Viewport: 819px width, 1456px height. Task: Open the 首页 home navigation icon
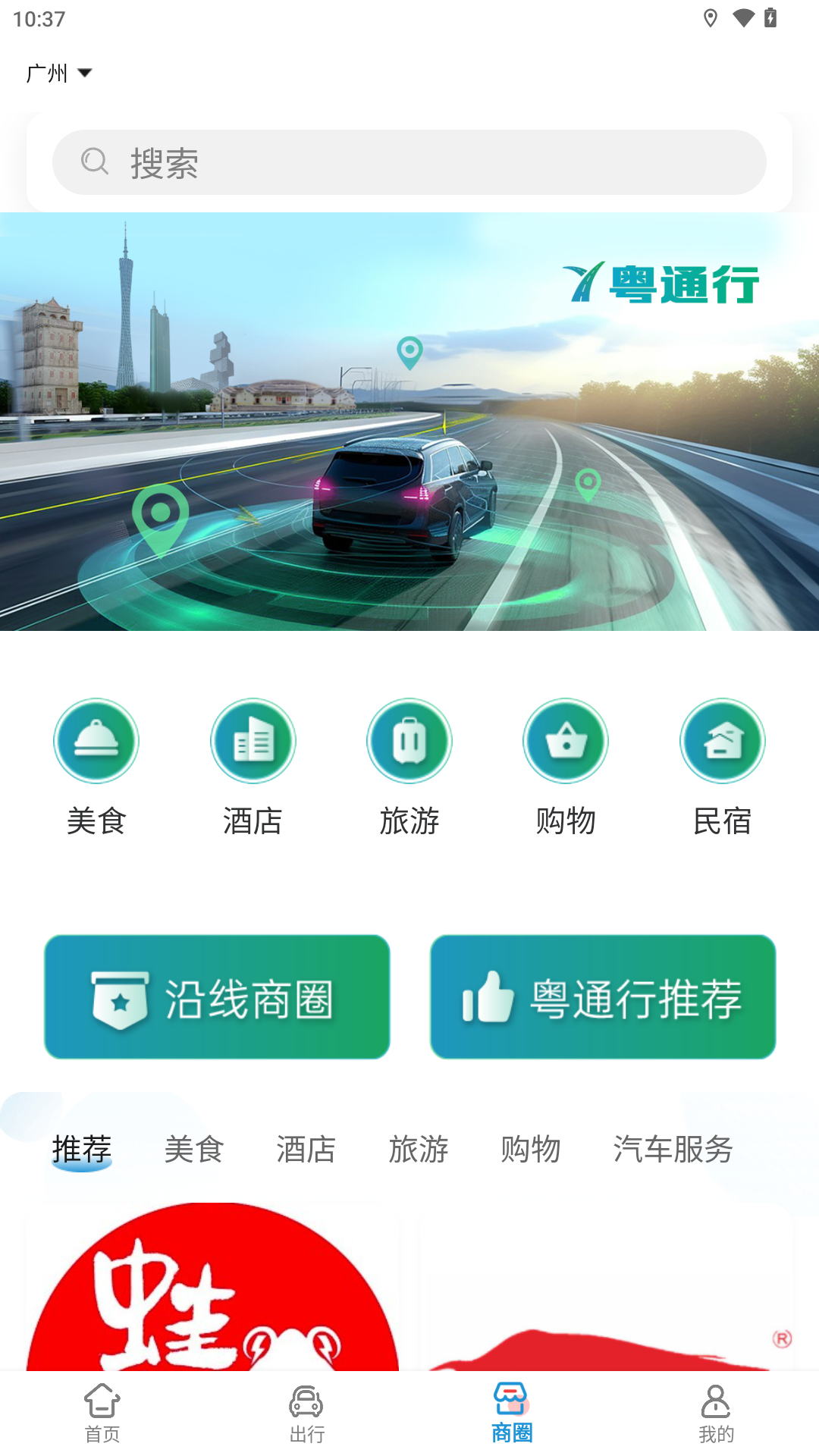click(x=102, y=1407)
